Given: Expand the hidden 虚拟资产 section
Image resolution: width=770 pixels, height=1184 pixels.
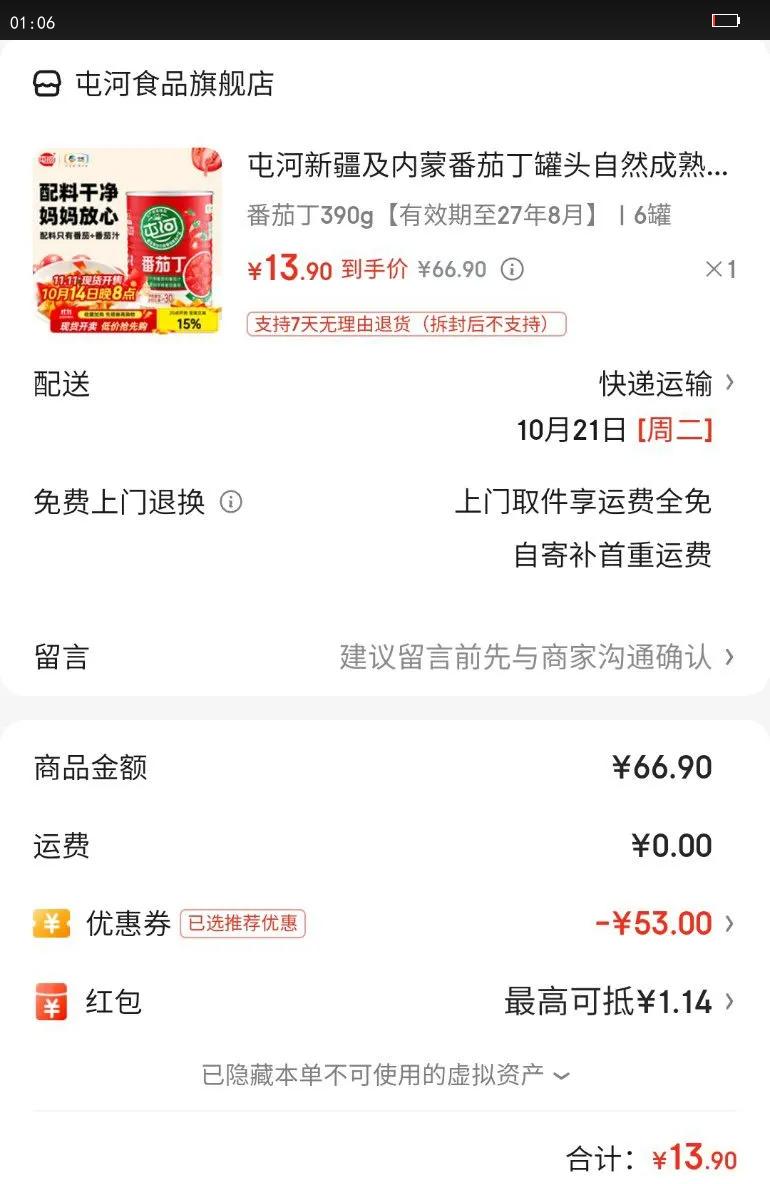Looking at the screenshot, I should pyautogui.click(x=385, y=1075).
